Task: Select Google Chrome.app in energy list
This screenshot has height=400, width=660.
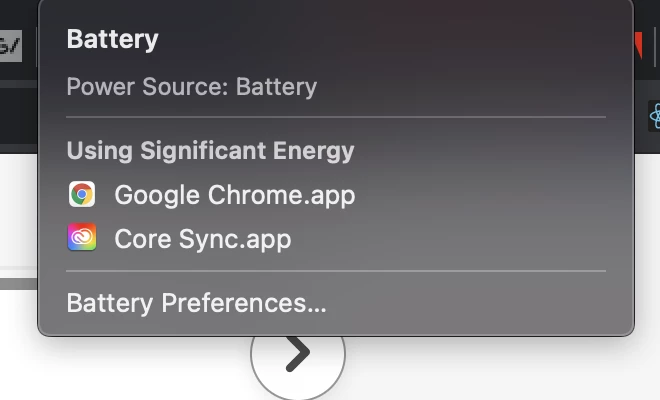Action: click(x=234, y=194)
